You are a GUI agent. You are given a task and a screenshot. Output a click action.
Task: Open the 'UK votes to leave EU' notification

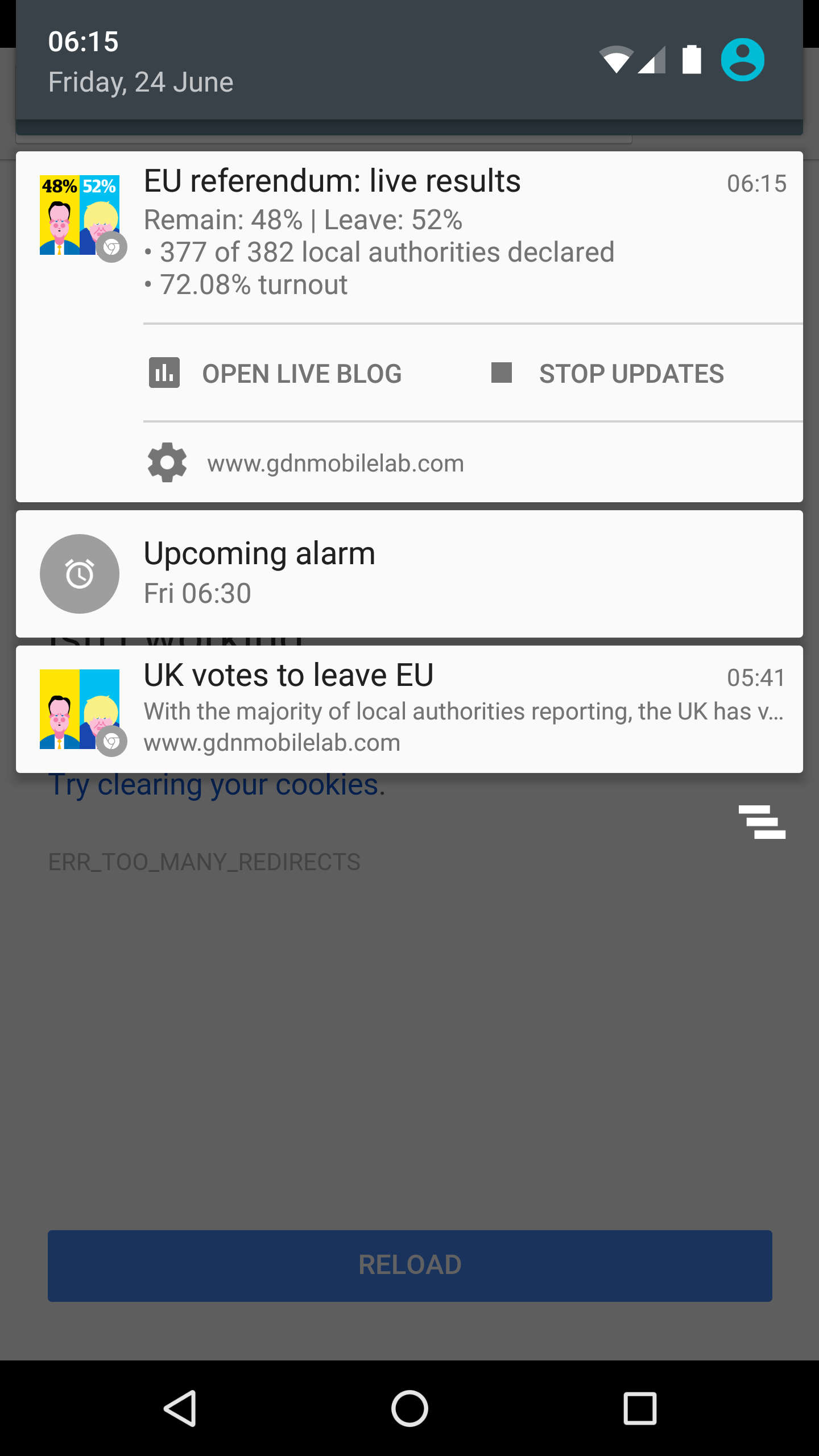point(409,709)
